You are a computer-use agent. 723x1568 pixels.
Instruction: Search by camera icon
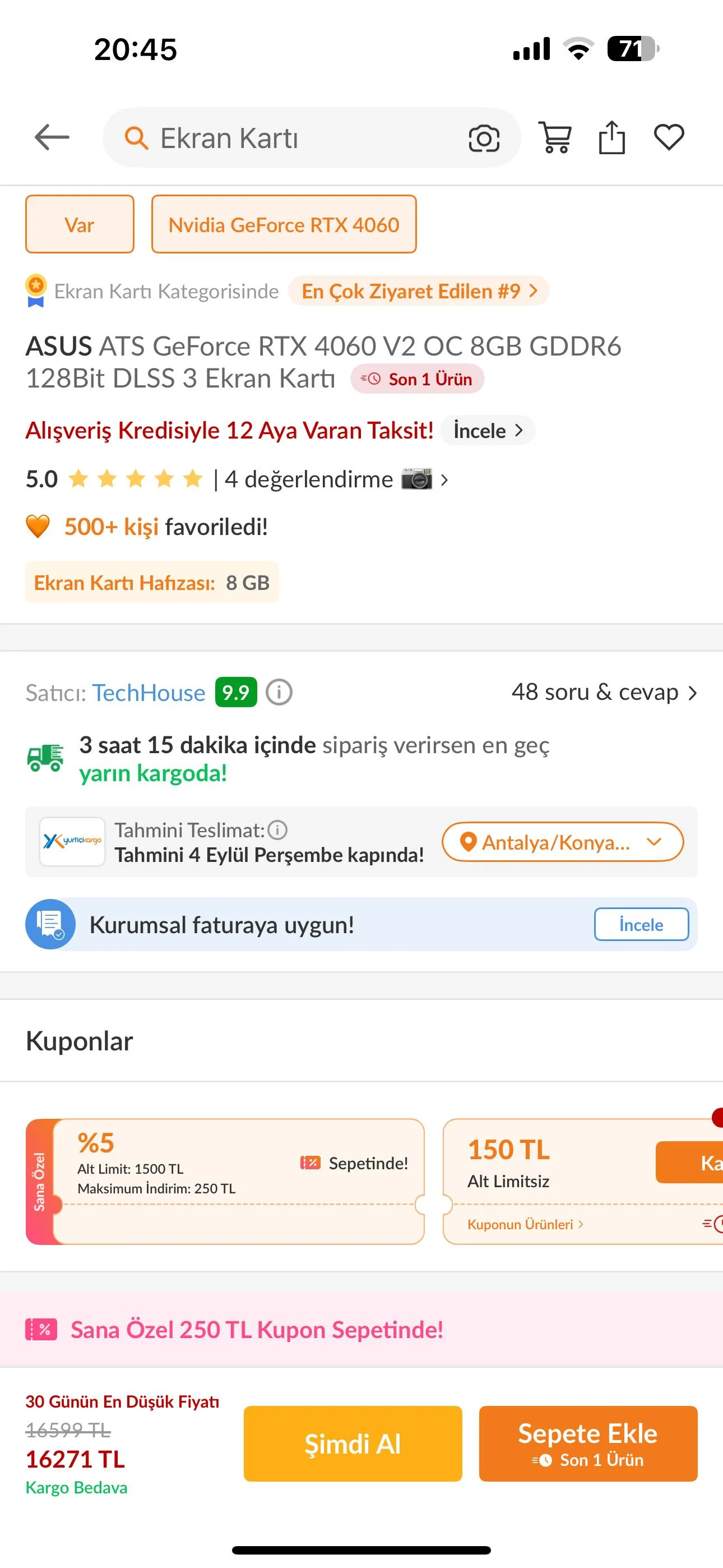click(x=484, y=138)
